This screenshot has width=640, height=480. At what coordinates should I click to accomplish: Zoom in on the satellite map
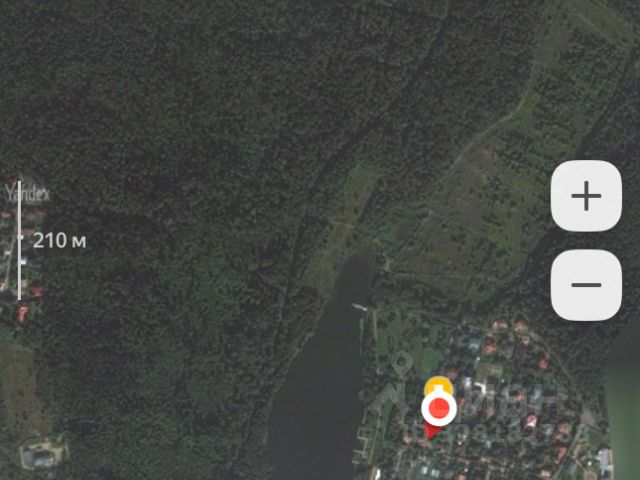[x=586, y=196]
